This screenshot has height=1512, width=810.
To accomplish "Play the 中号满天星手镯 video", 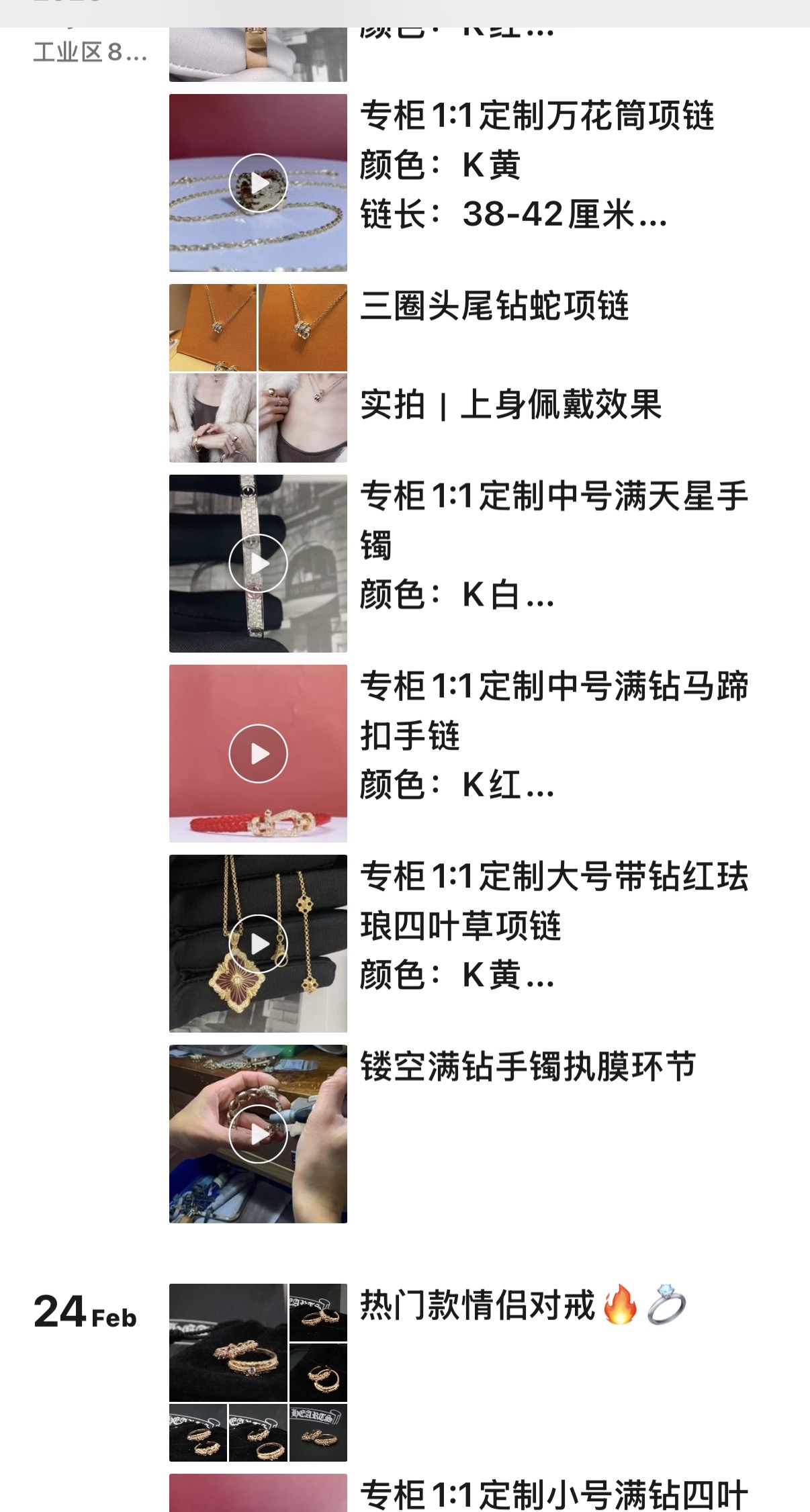I will (258, 563).
